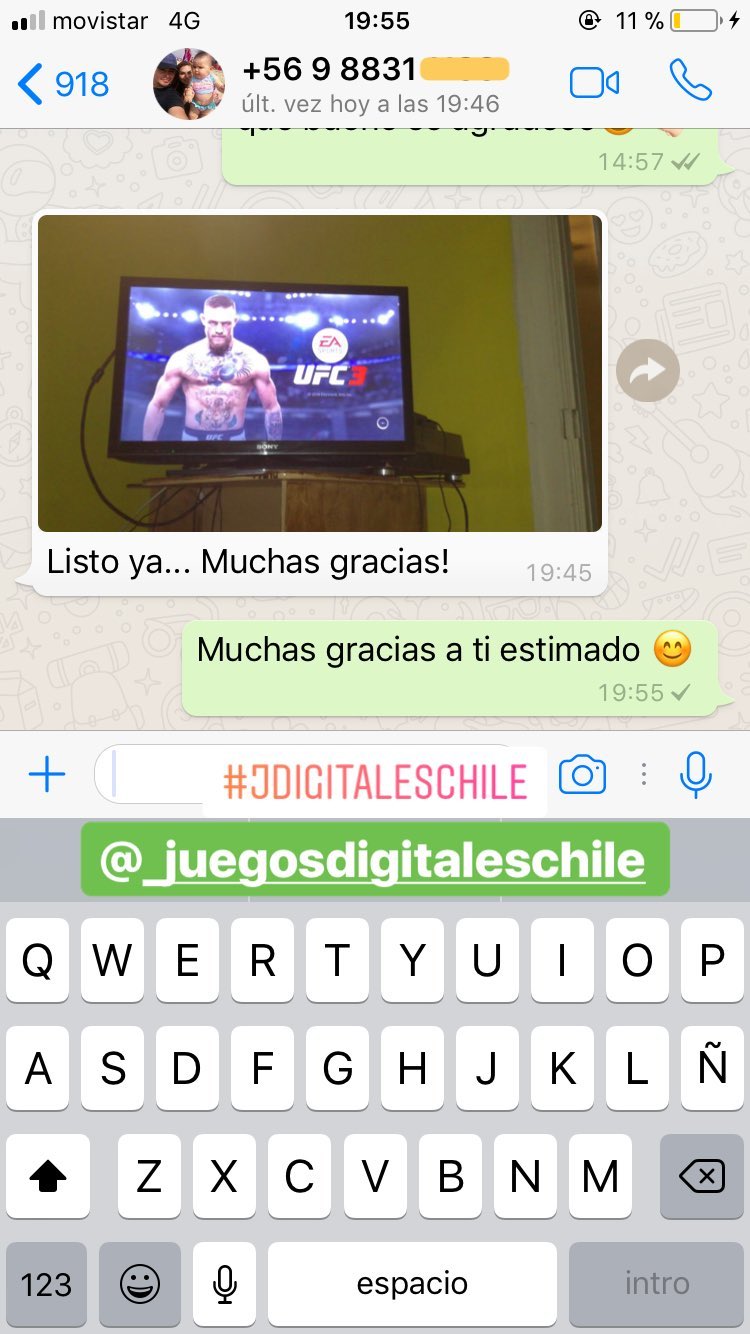750x1334 pixels.
Task: Open the camera from the chat bar
Action: tap(583, 775)
